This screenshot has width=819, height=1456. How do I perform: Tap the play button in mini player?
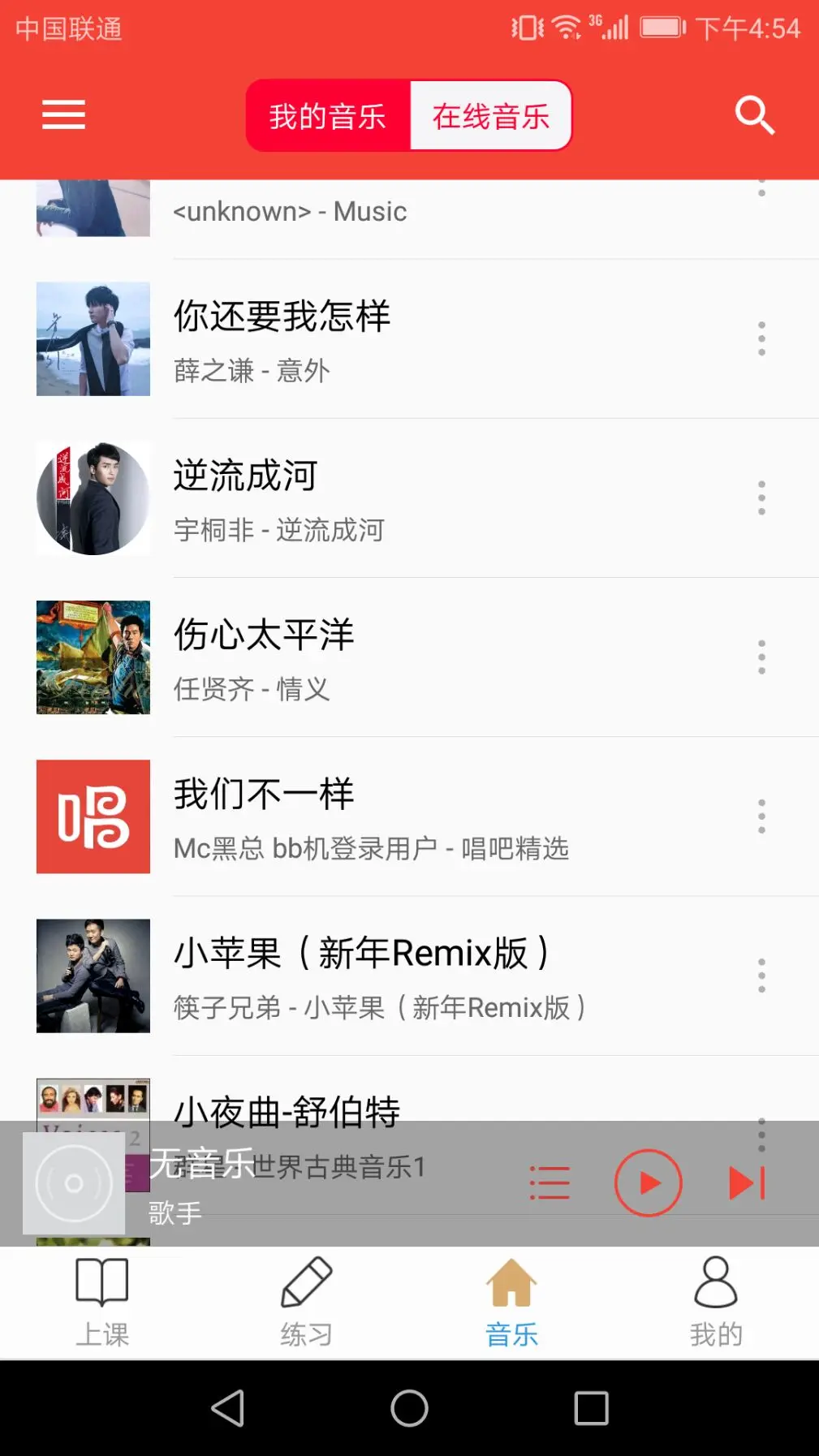pos(648,1182)
